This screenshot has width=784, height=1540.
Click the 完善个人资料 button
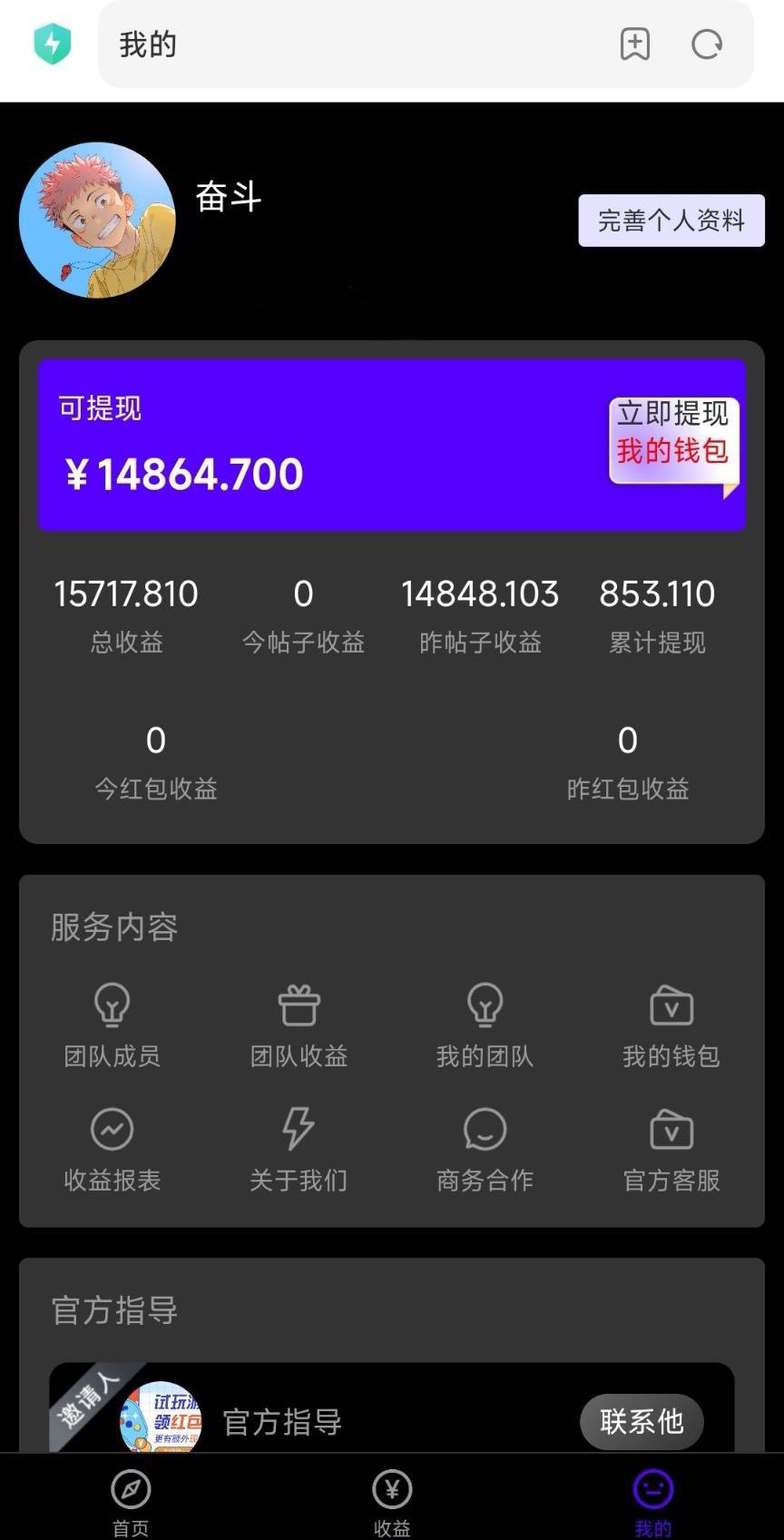tap(671, 221)
